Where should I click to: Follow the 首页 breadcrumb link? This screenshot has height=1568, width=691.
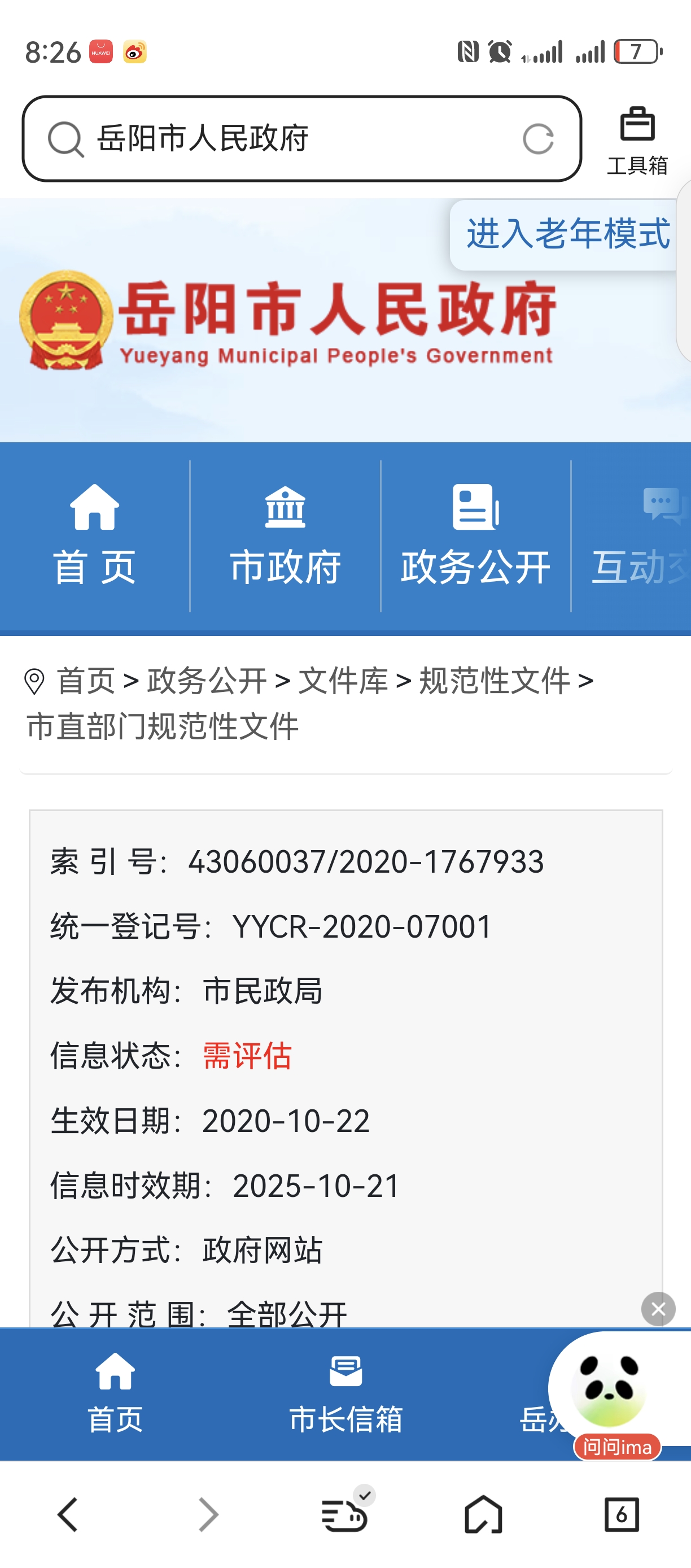[x=85, y=680]
